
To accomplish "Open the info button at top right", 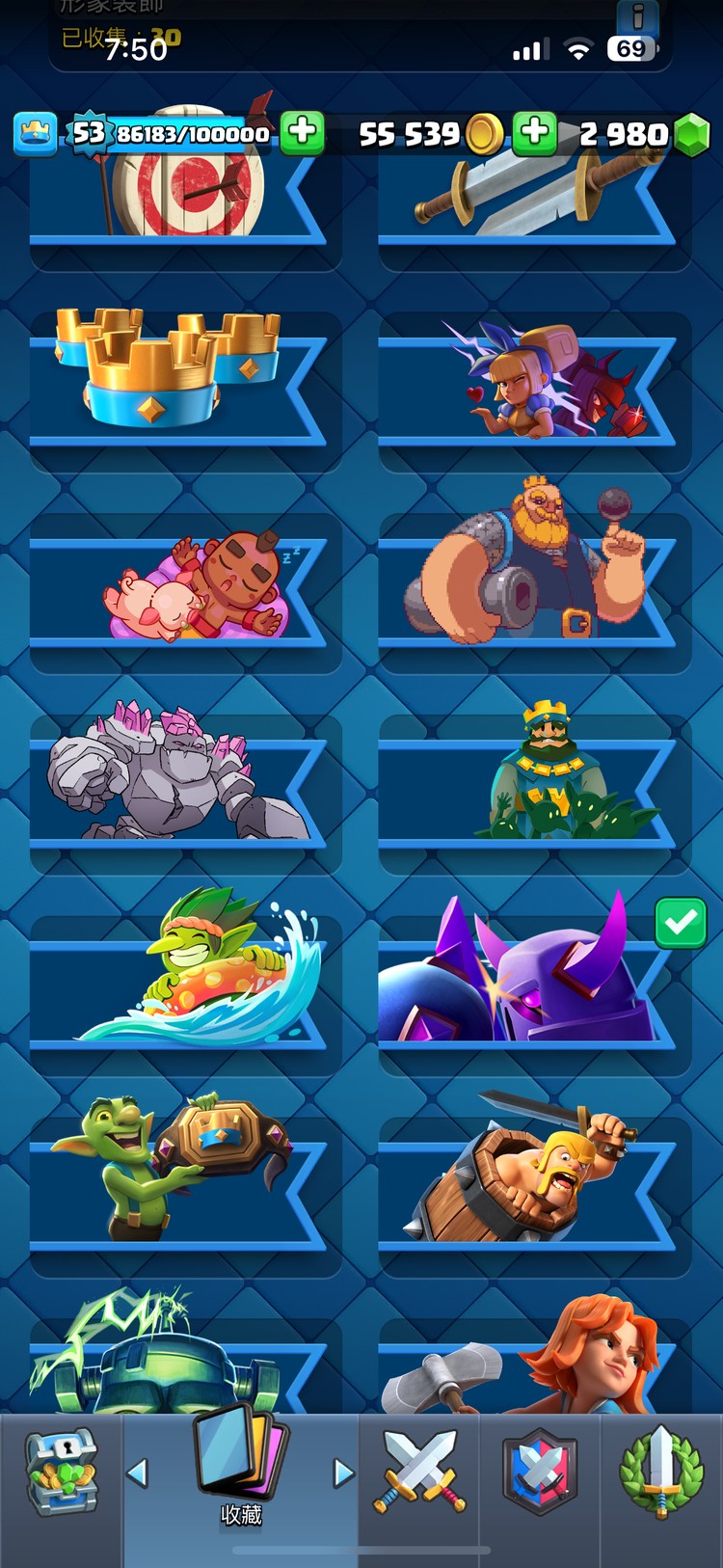I will pyautogui.click(x=638, y=17).
